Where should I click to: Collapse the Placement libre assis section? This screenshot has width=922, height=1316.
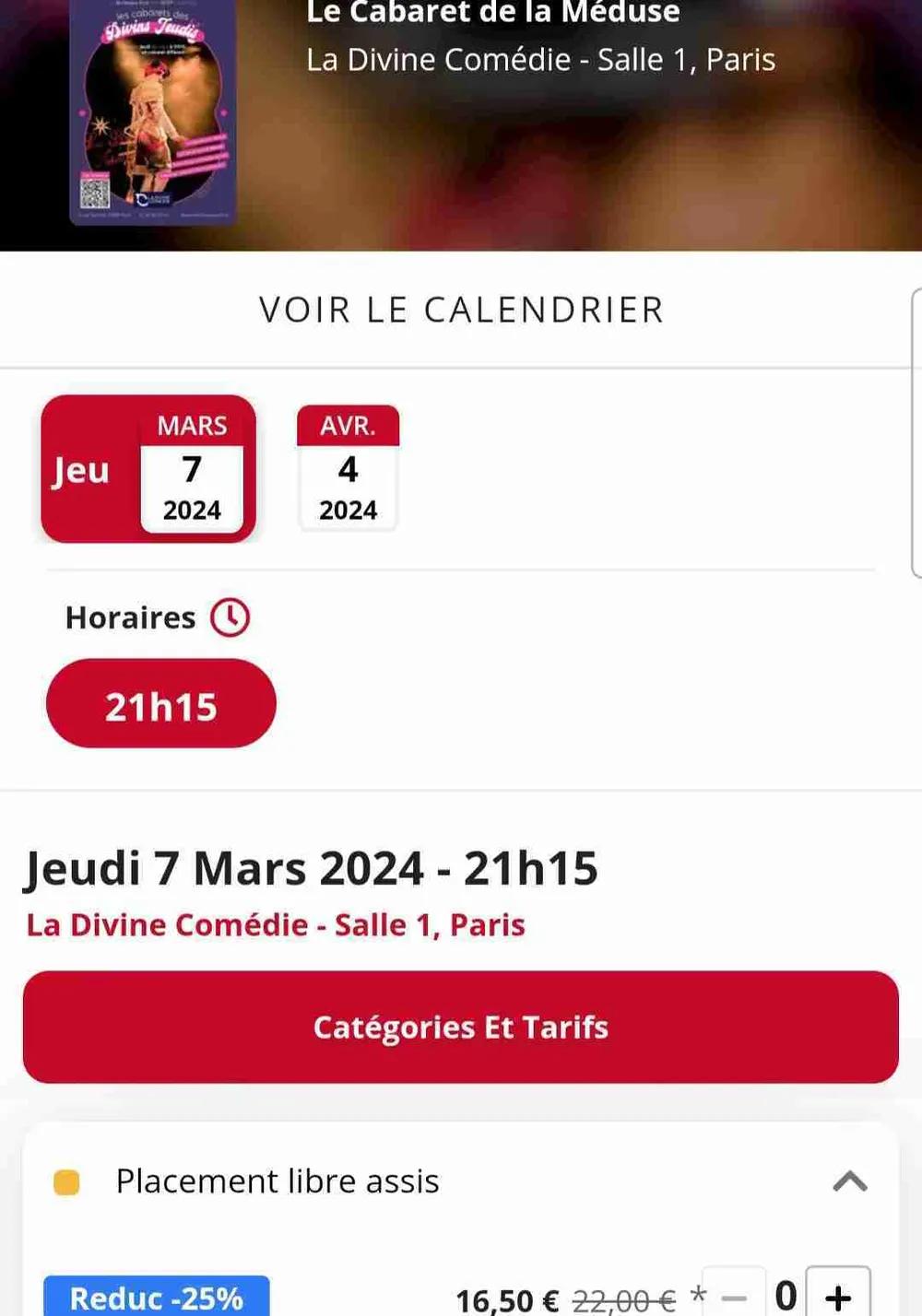(x=849, y=1181)
